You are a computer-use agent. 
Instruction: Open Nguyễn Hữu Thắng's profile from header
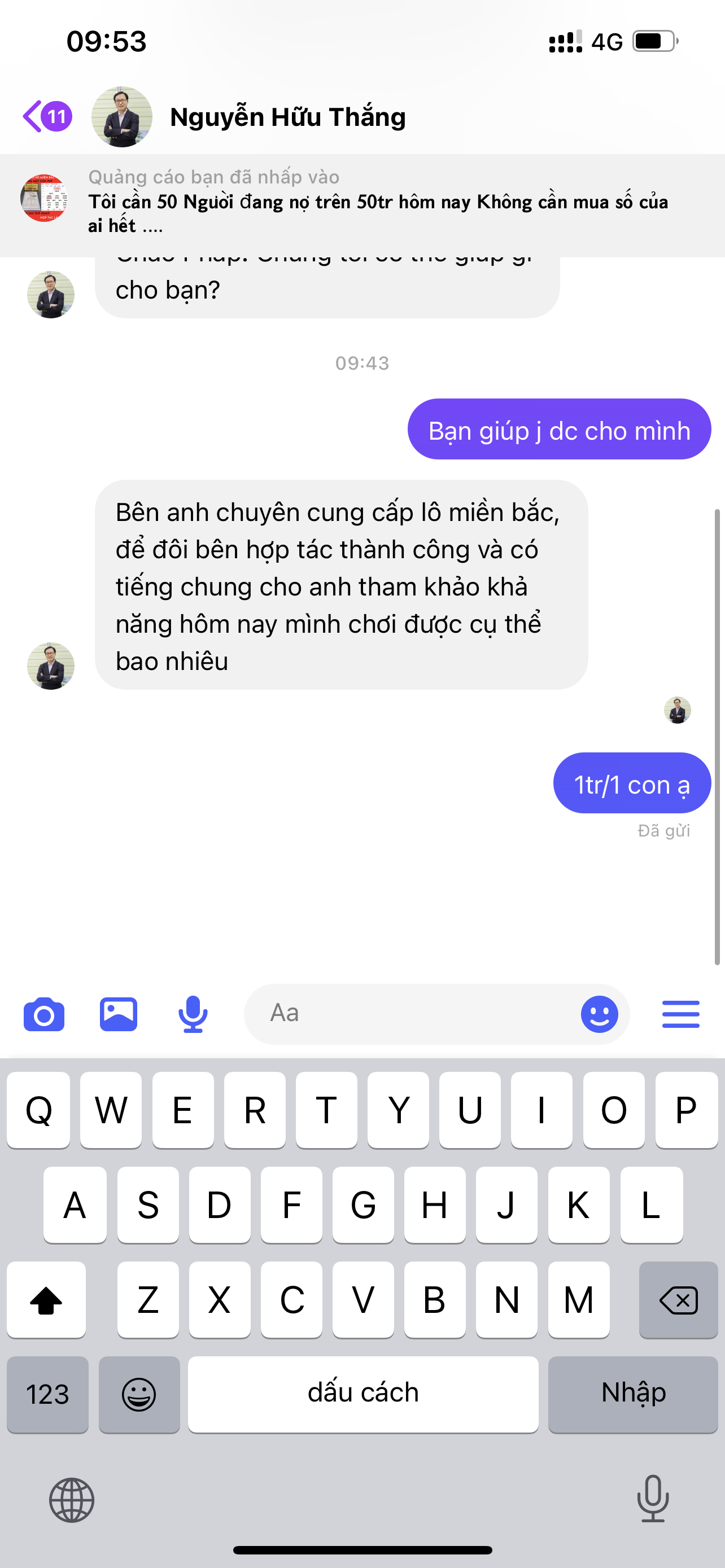tap(287, 117)
